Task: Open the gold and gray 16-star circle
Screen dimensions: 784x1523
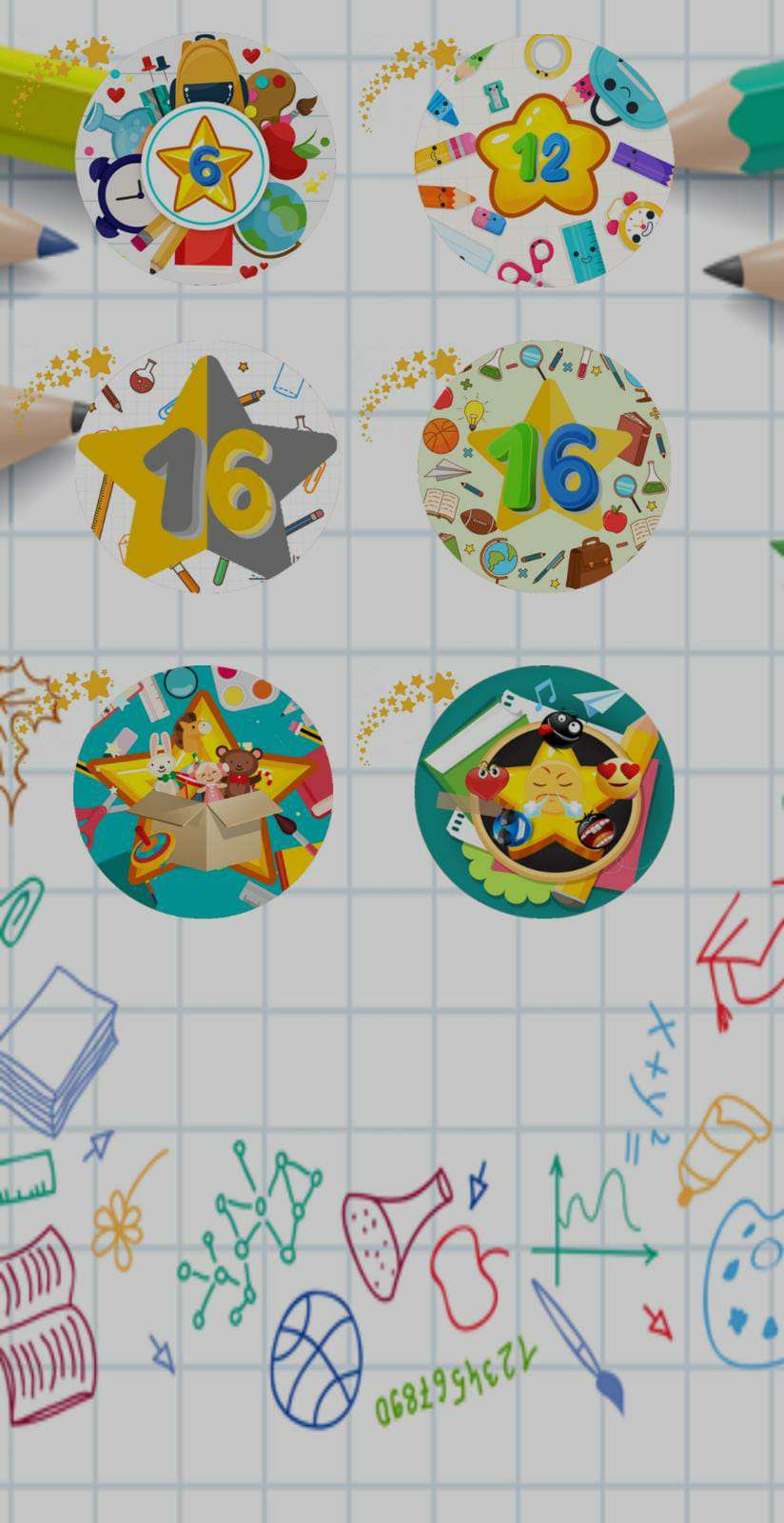Action: [206, 468]
